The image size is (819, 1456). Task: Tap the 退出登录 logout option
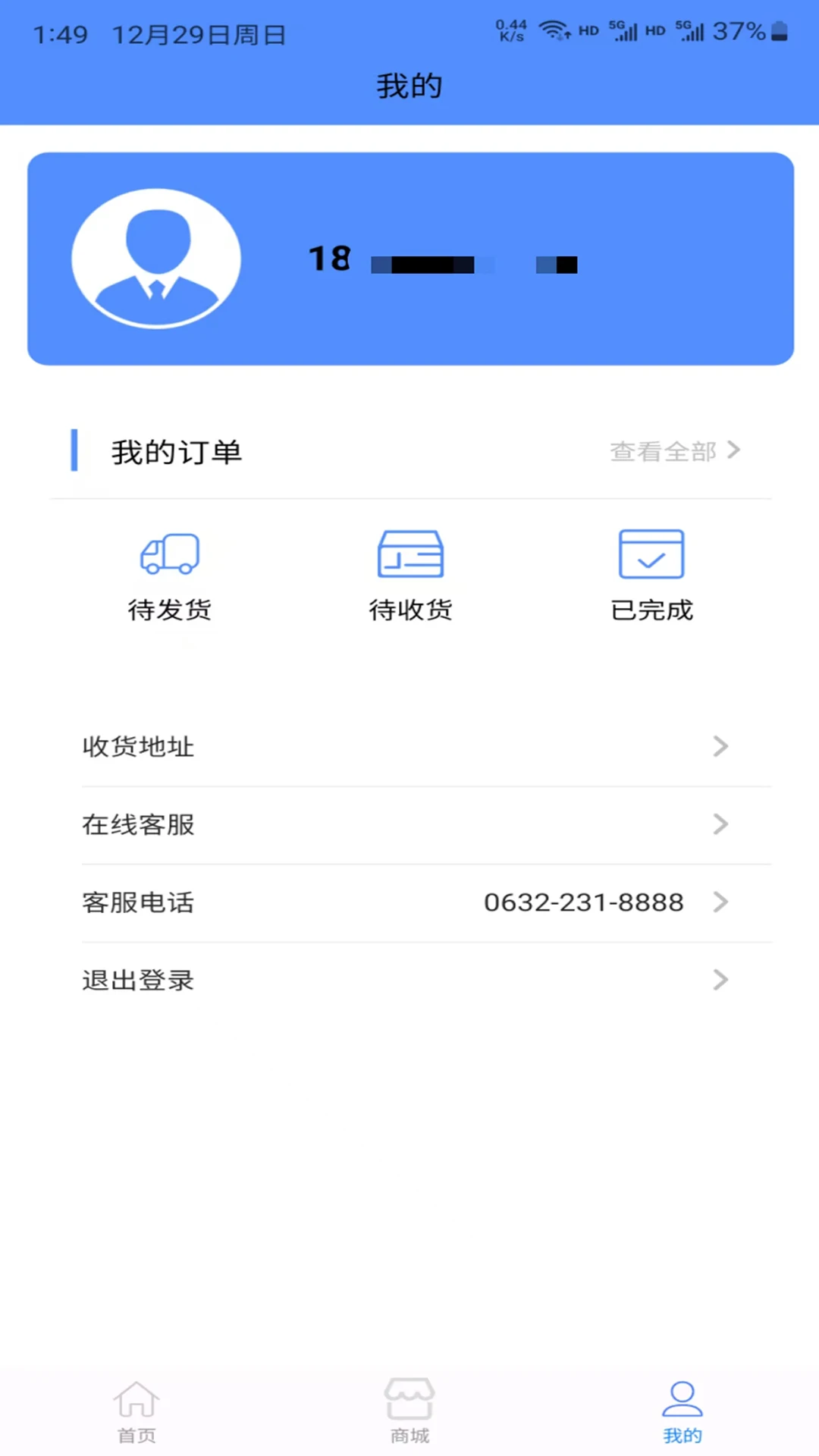coord(137,980)
